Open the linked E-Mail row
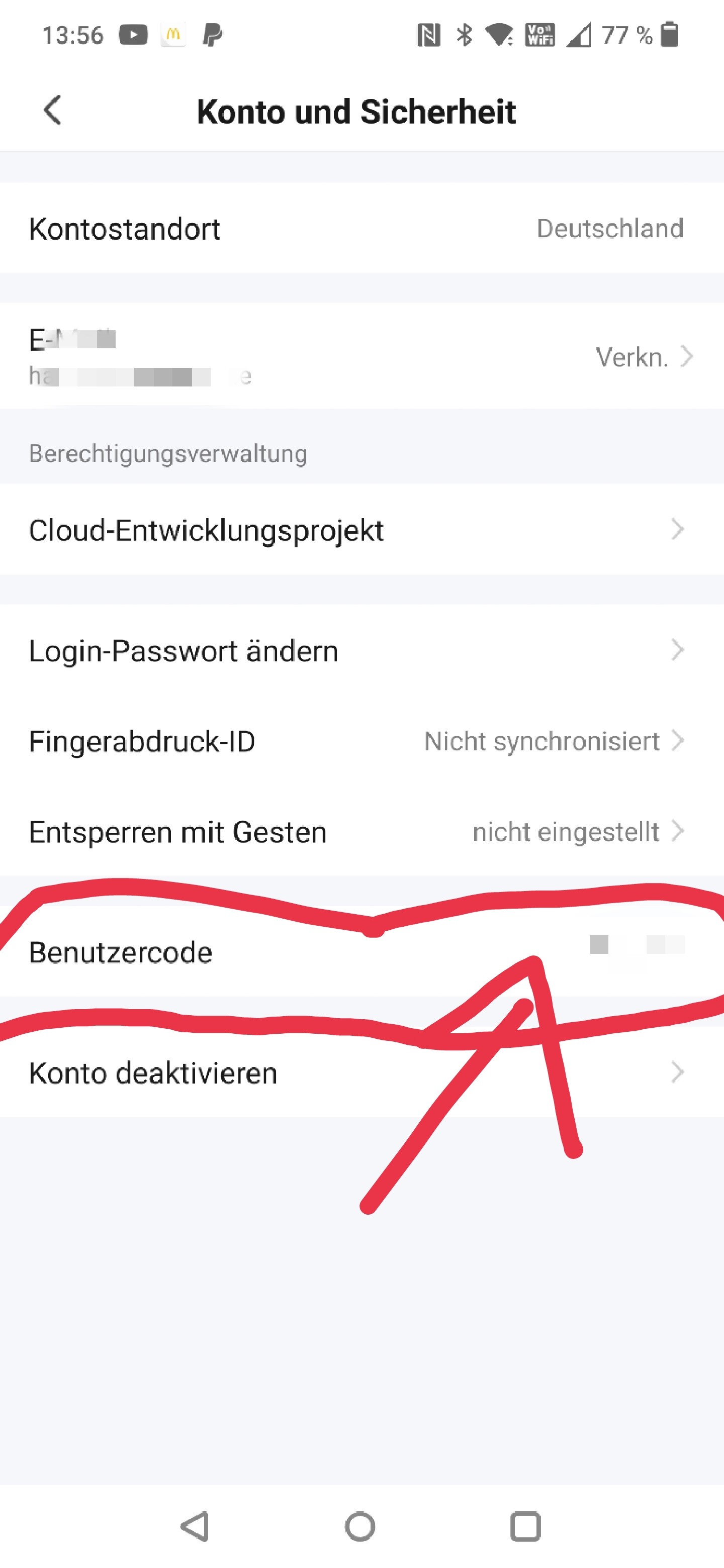Screen dimensions: 724x1568 (x=361, y=356)
